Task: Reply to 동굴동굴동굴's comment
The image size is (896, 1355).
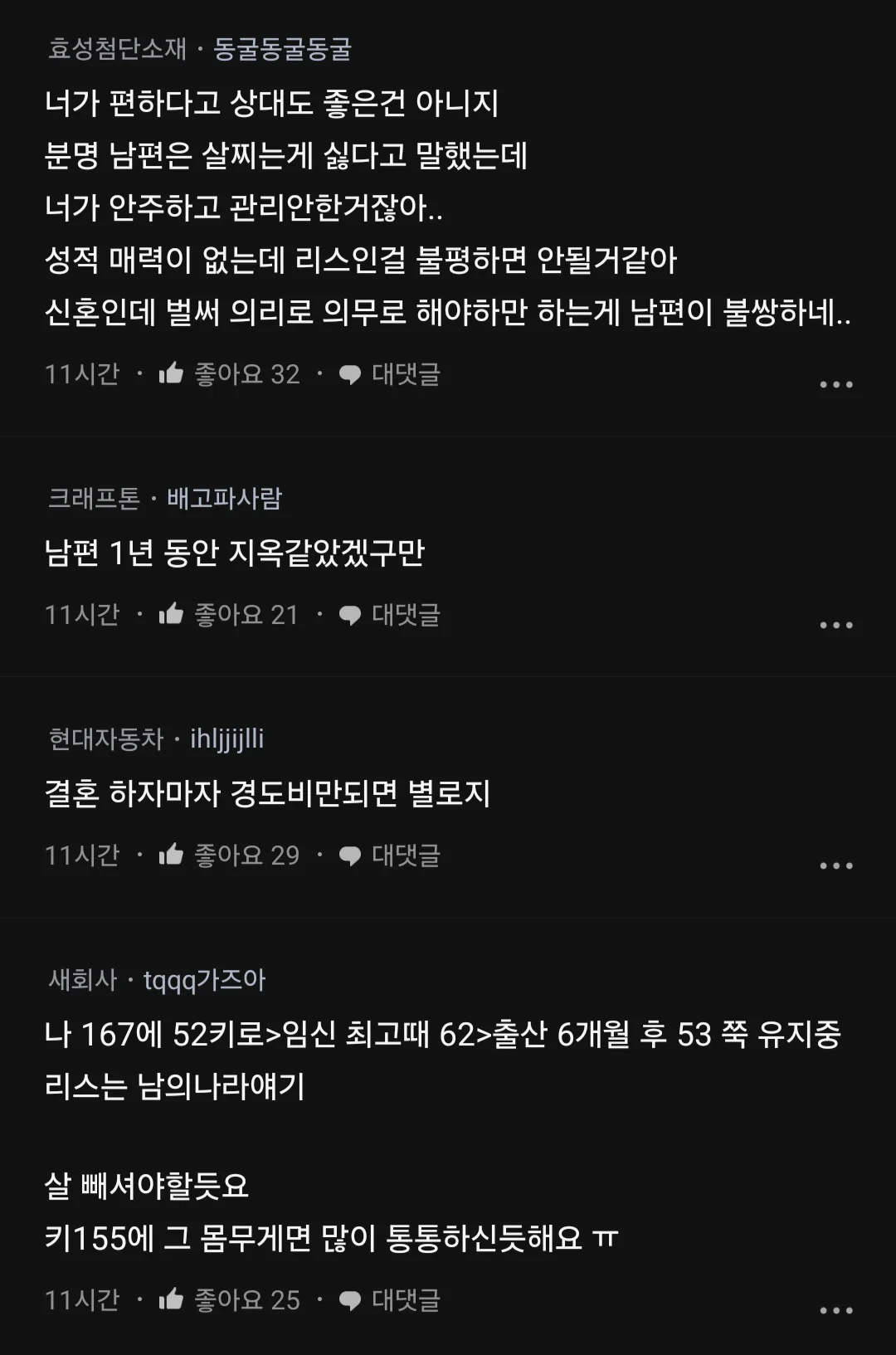Action: coord(390,374)
